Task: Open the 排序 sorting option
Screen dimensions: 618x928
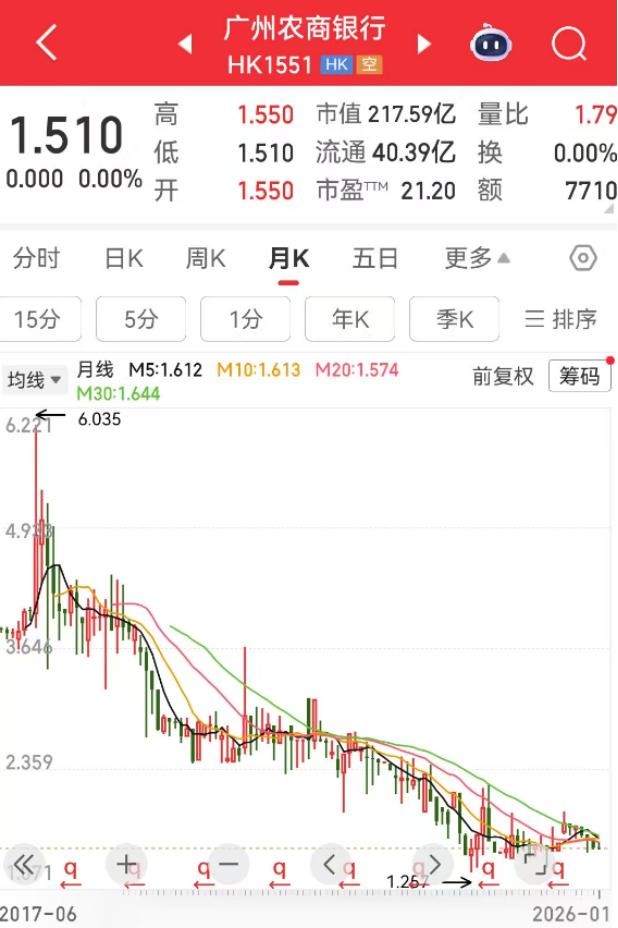Action: [561, 320]
